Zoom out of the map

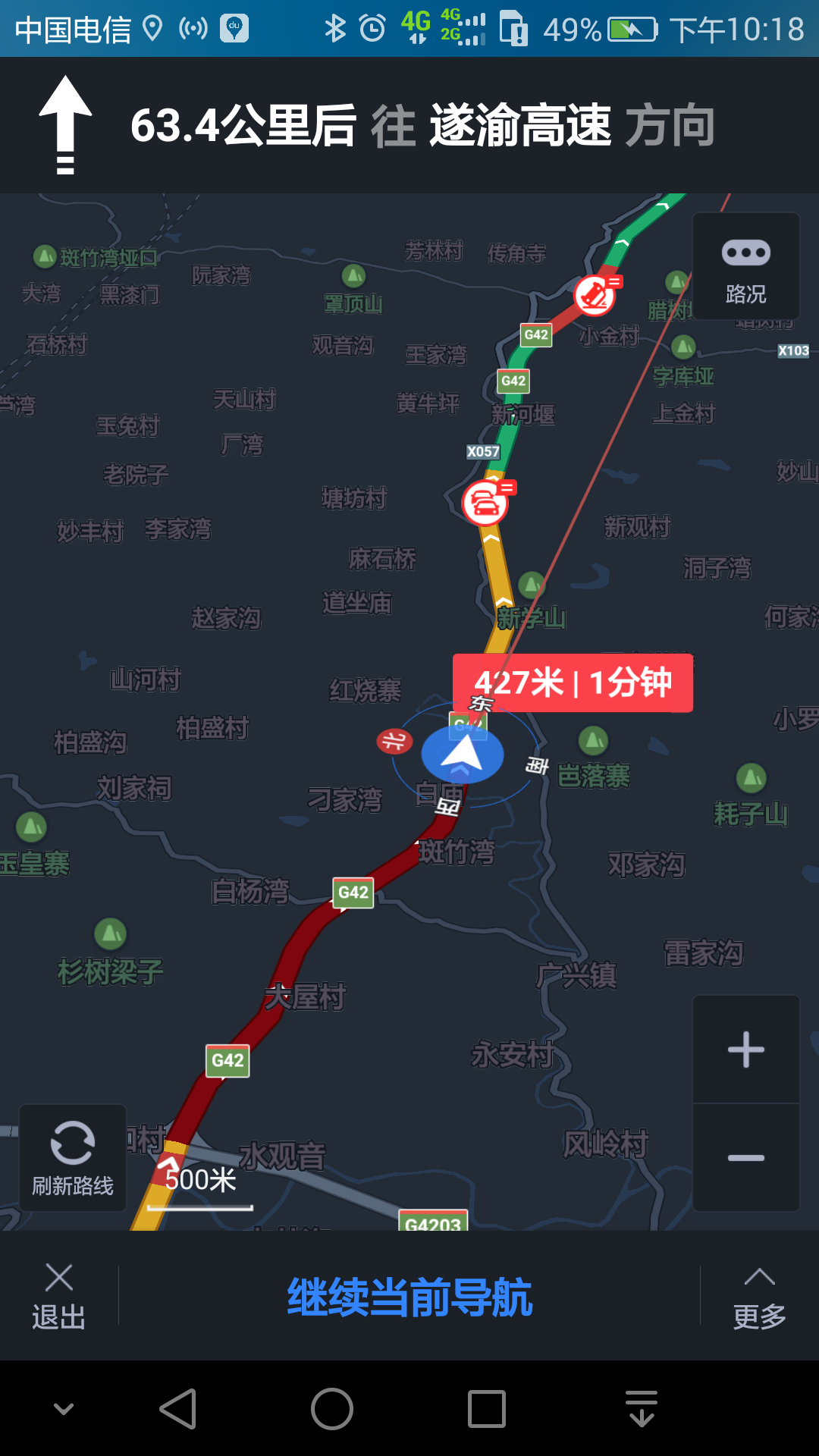point(746,1158)
